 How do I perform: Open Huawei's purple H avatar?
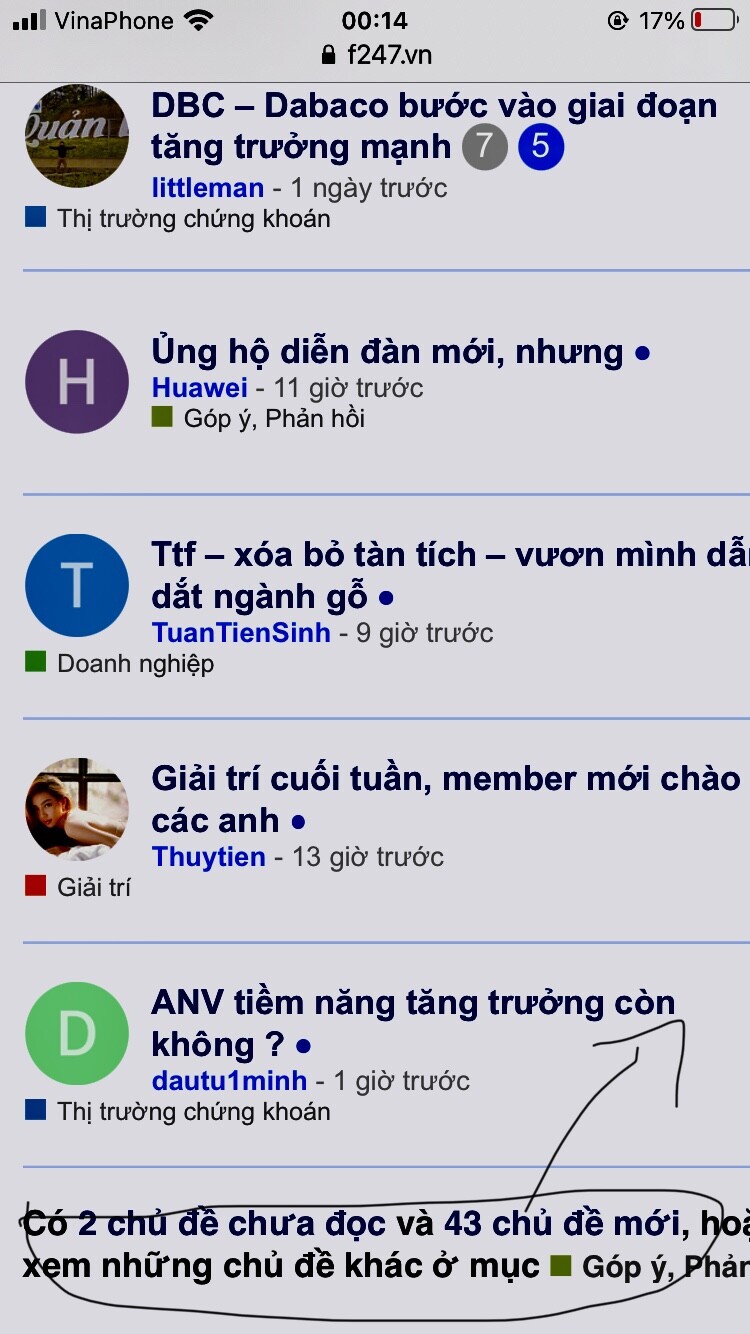77,382
